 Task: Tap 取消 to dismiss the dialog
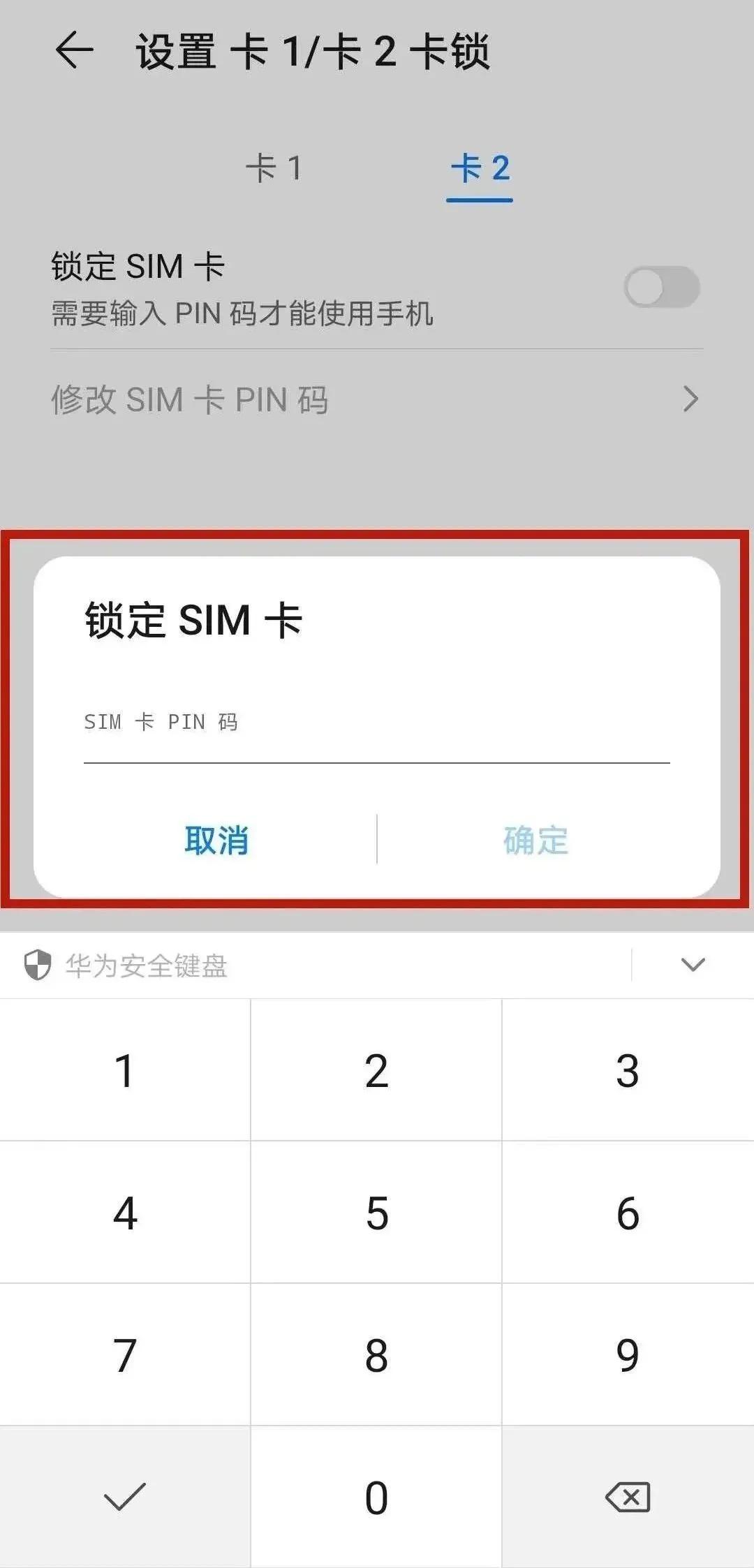tap(217, 843)
